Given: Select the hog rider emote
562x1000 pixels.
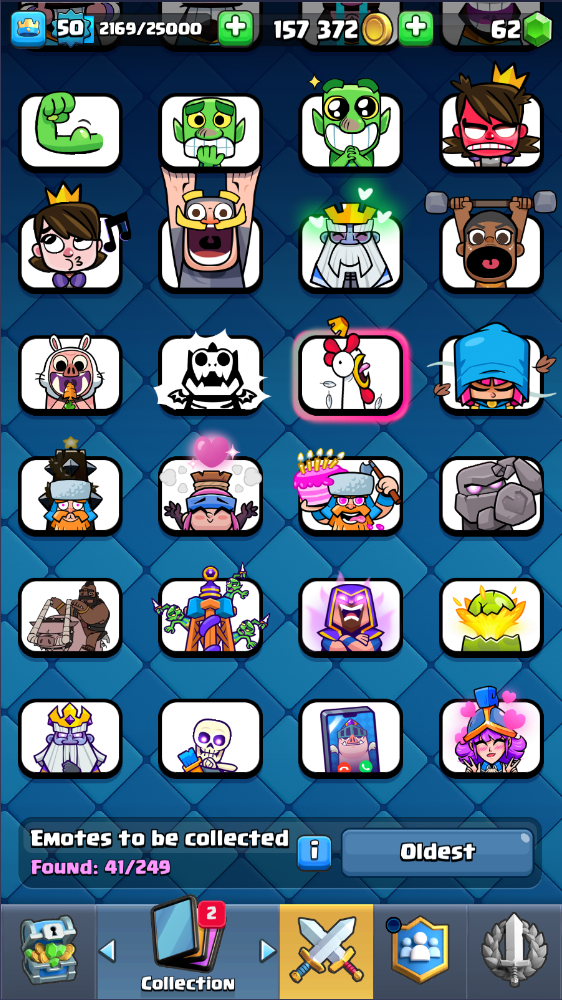Looking at the screenshot, I should [x=70, y=617].
